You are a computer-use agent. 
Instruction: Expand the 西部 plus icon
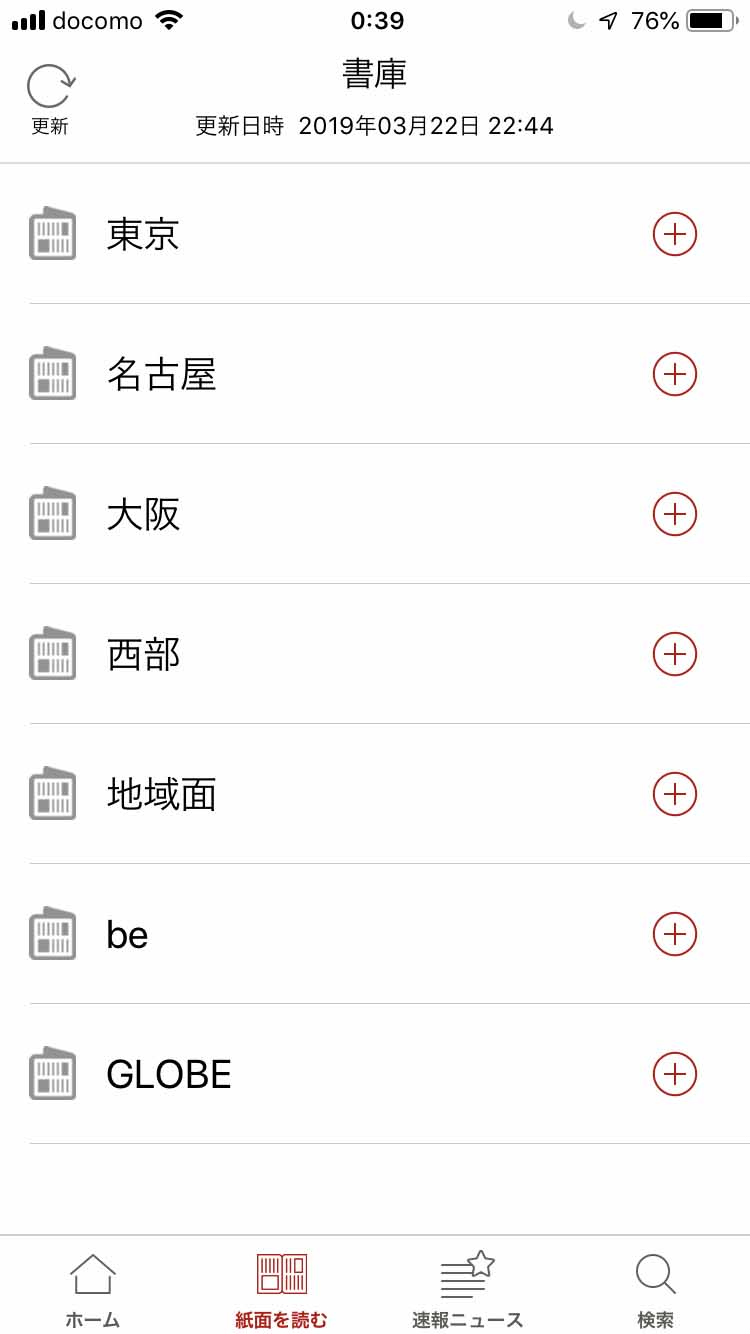(x=675, y=654)
